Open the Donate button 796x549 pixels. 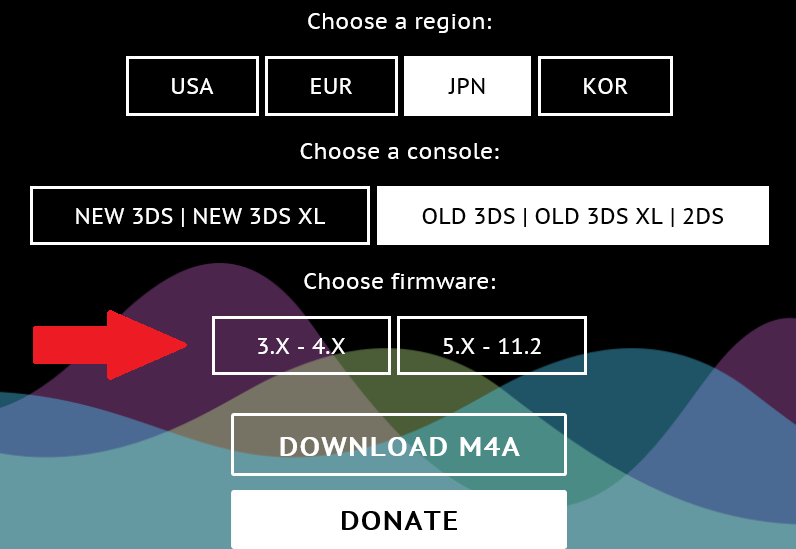(399, 520)
